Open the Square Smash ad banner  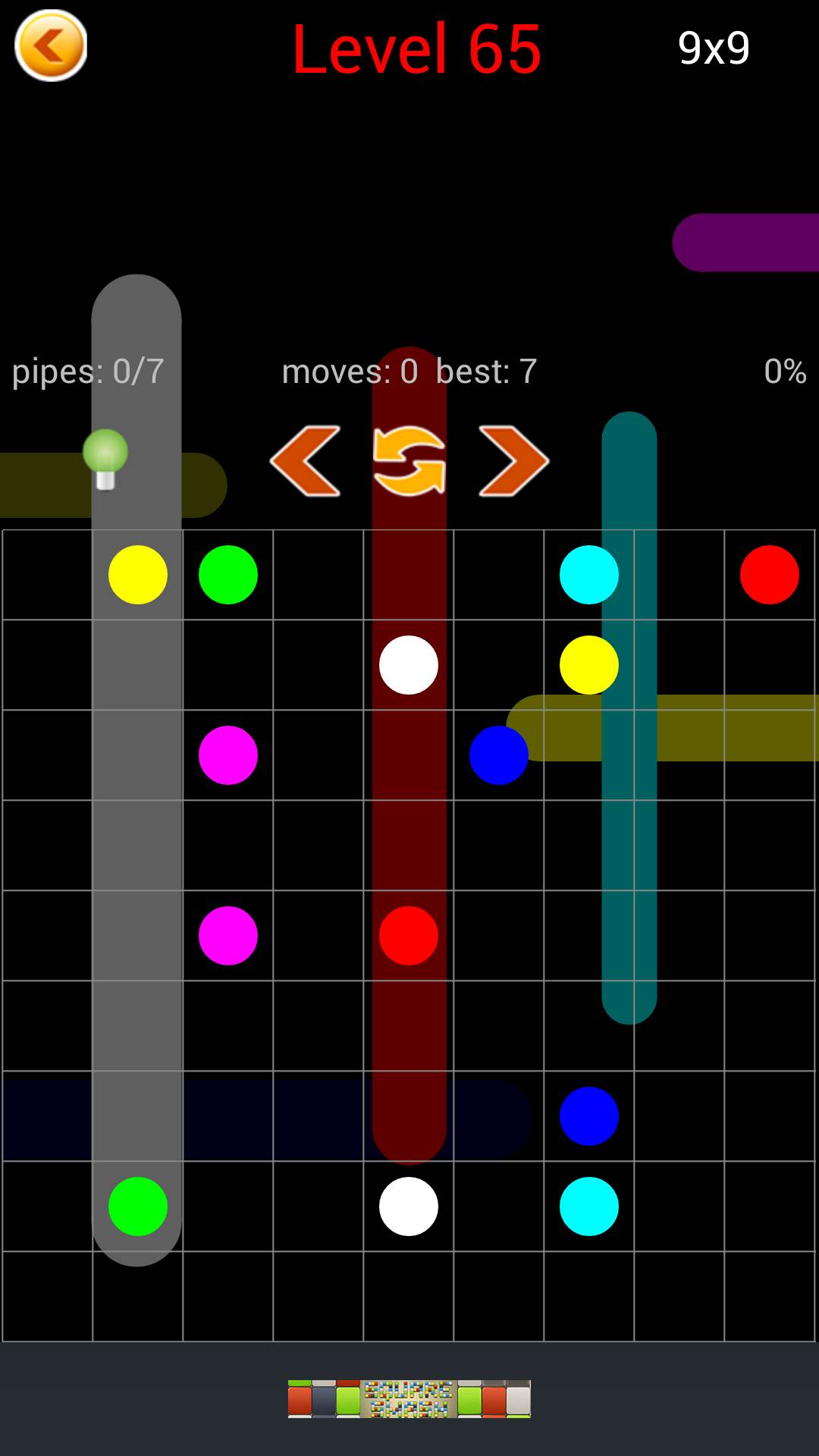point(409,1399)
